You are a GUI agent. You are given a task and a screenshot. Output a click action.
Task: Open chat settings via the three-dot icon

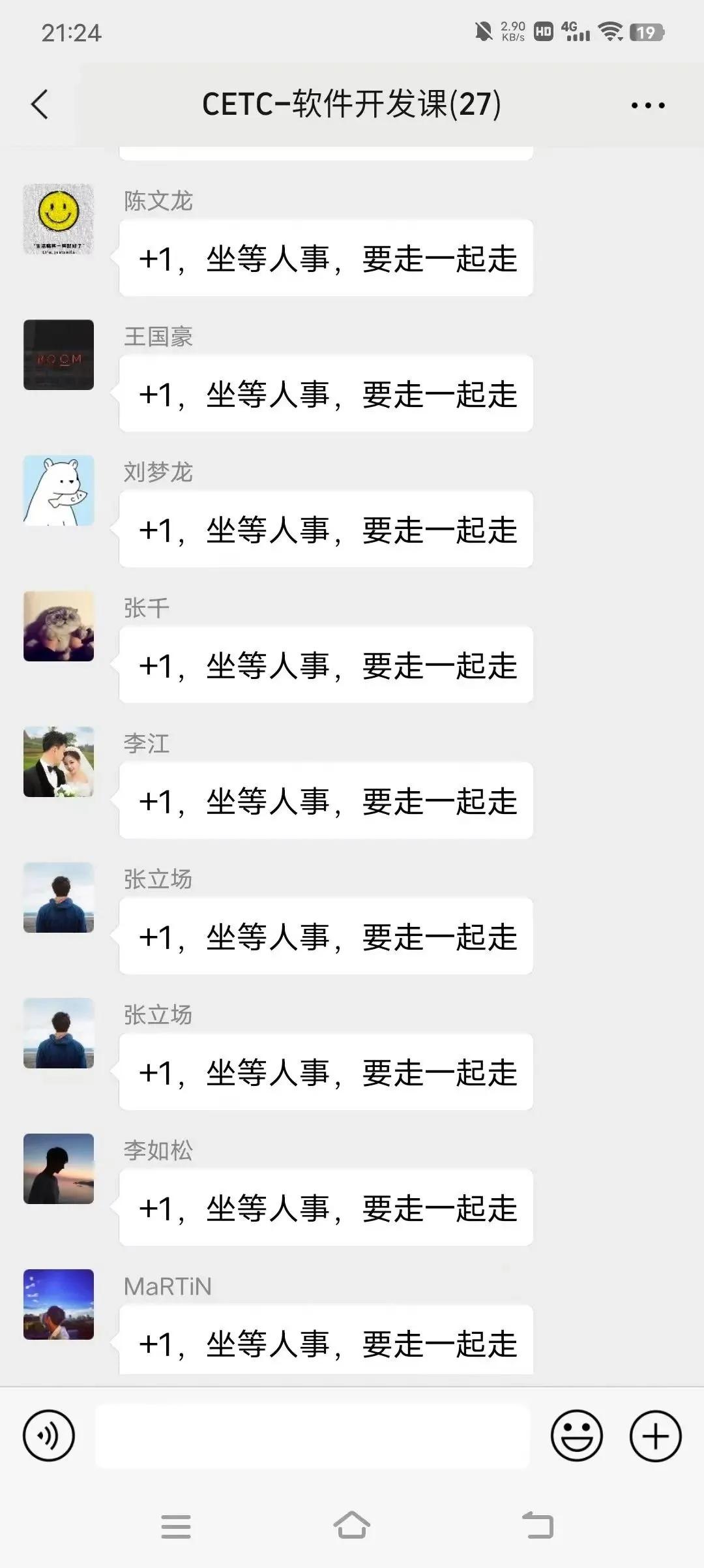tap(647, 104)
